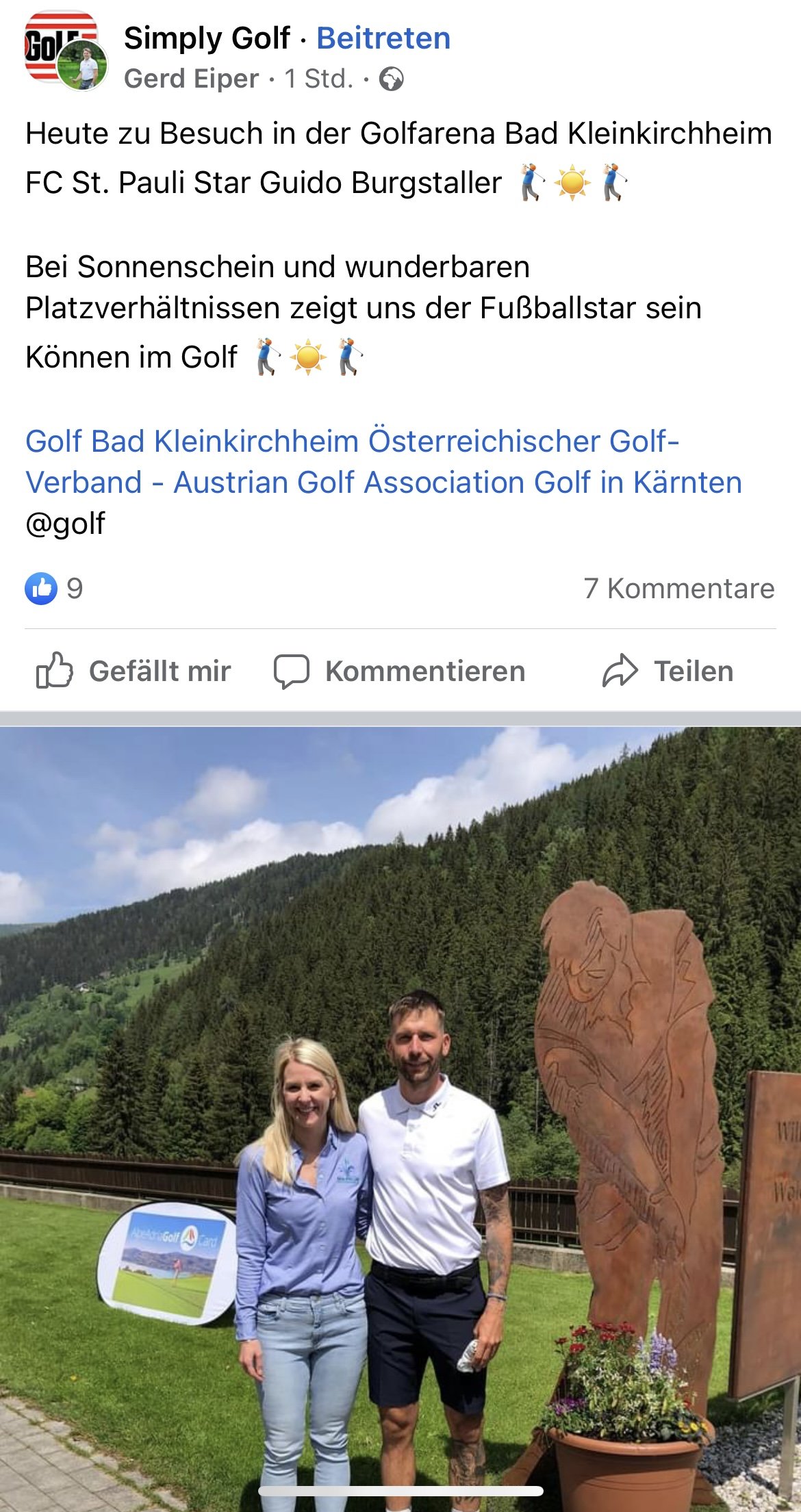Open Gerd Eiper's profile

click(191, 79)
